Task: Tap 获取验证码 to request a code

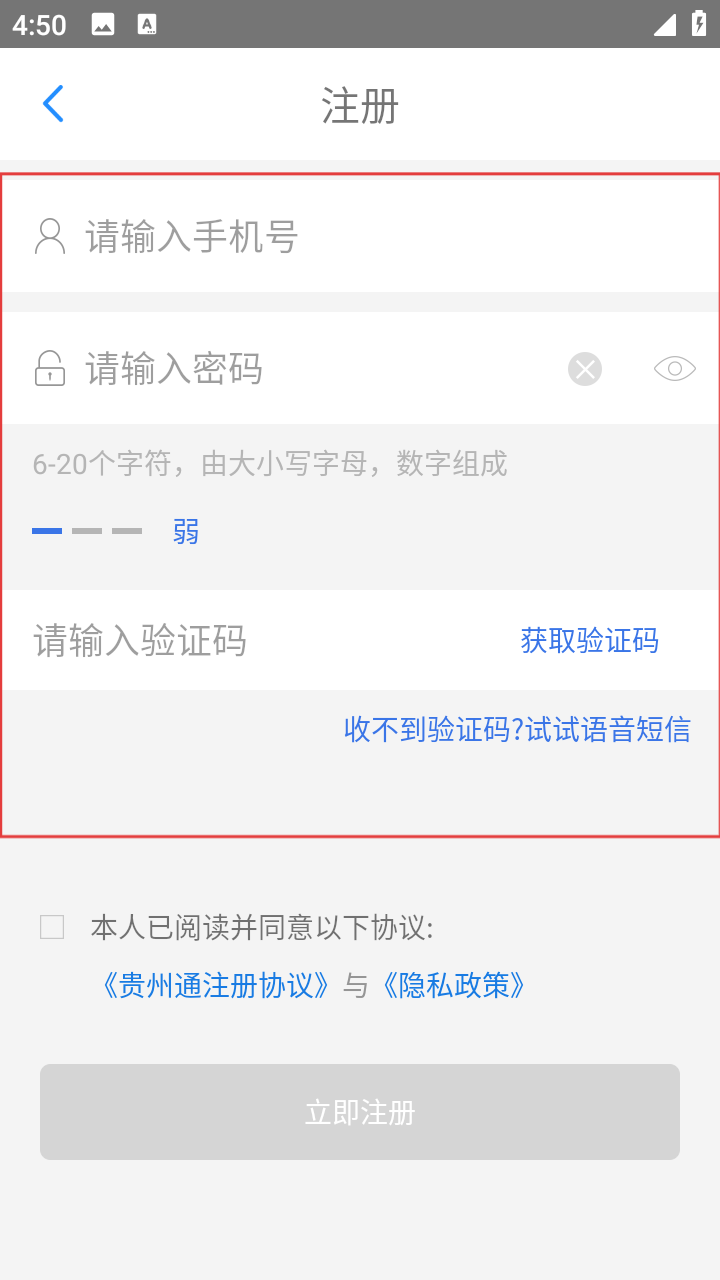Action: pyautogui.click(x=589, y=640)
